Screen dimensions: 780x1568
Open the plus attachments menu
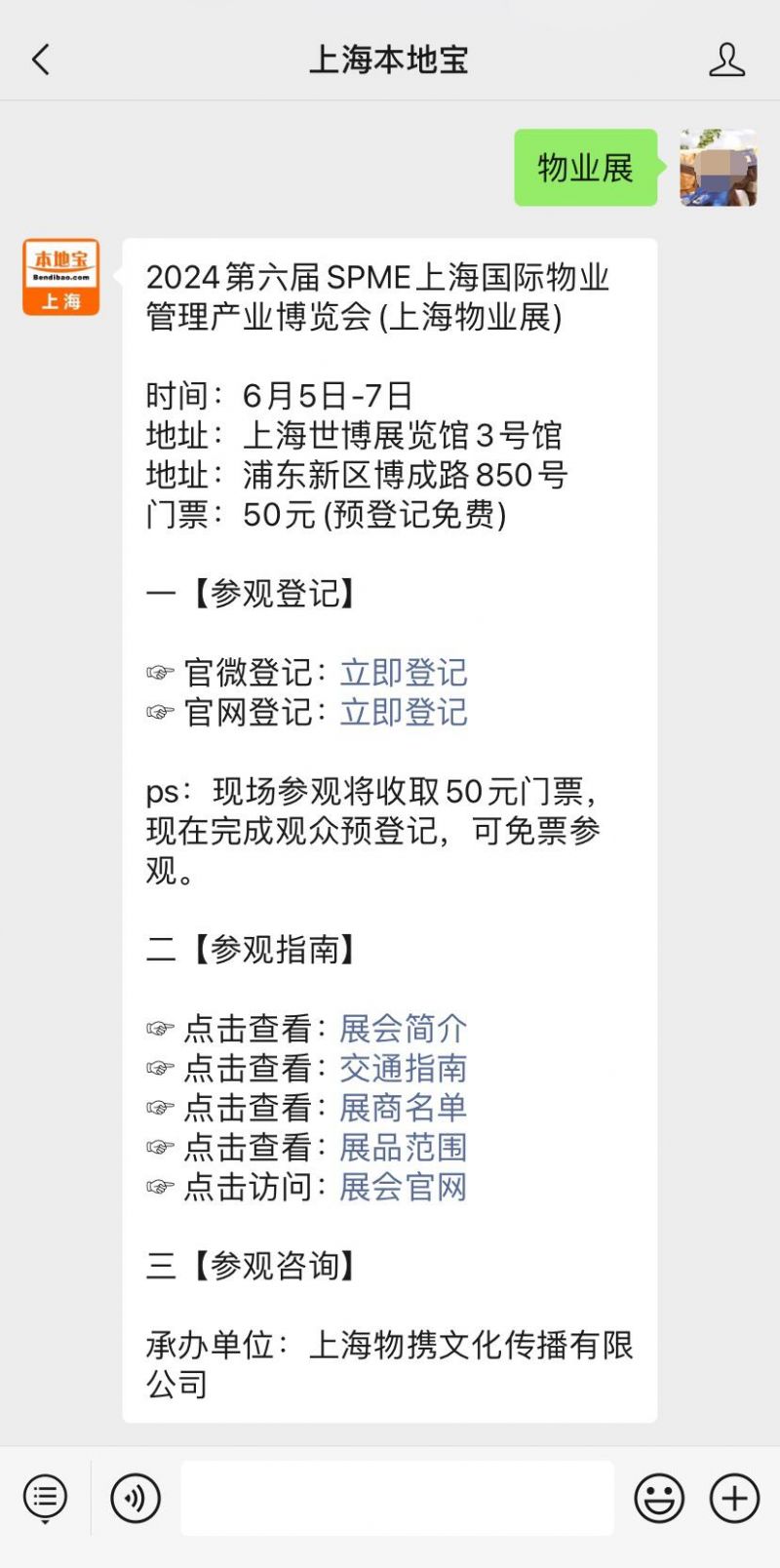coord(734,1498)
